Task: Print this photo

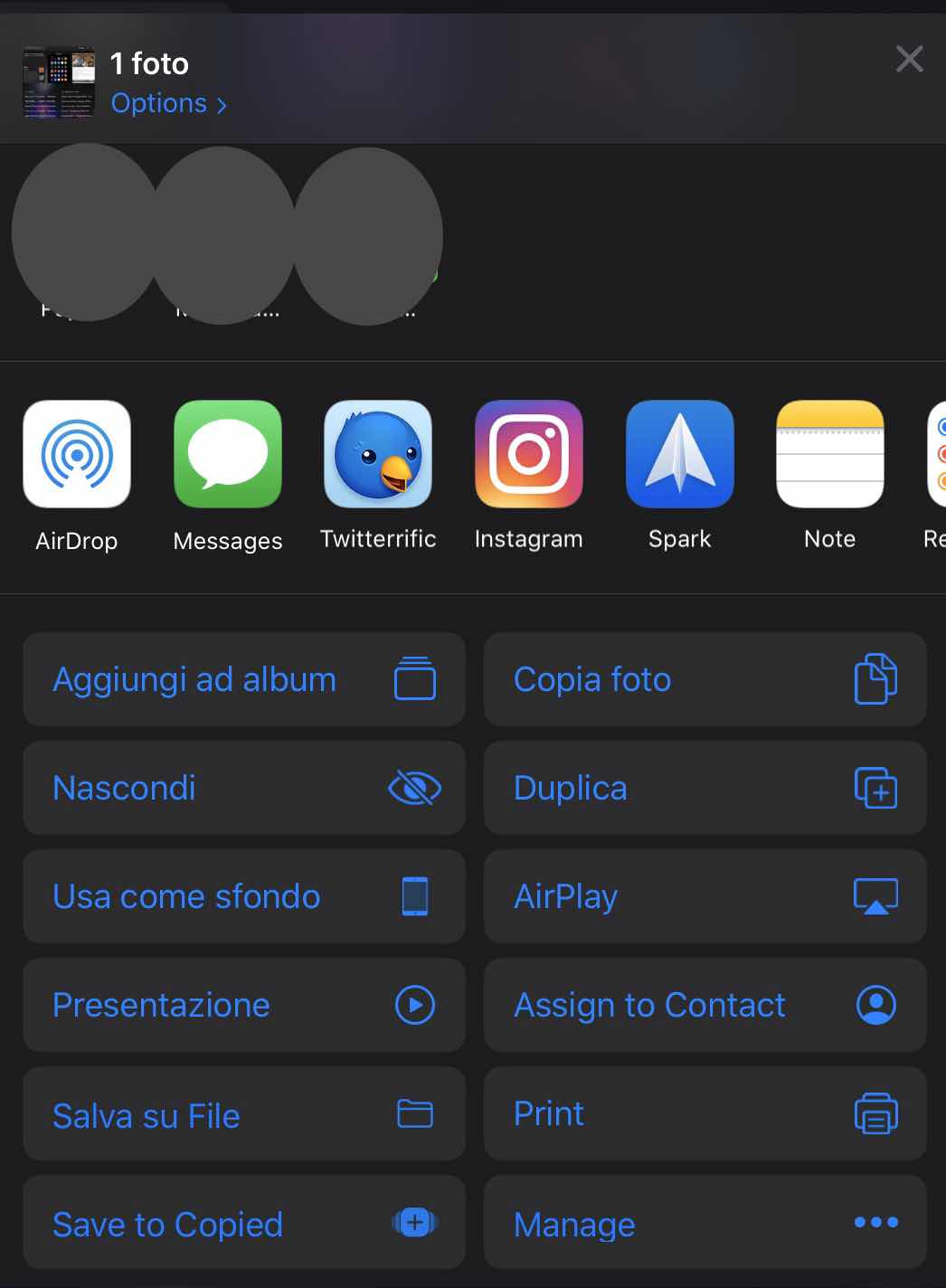Action: pyautogui.click(x=705, y=1113)
